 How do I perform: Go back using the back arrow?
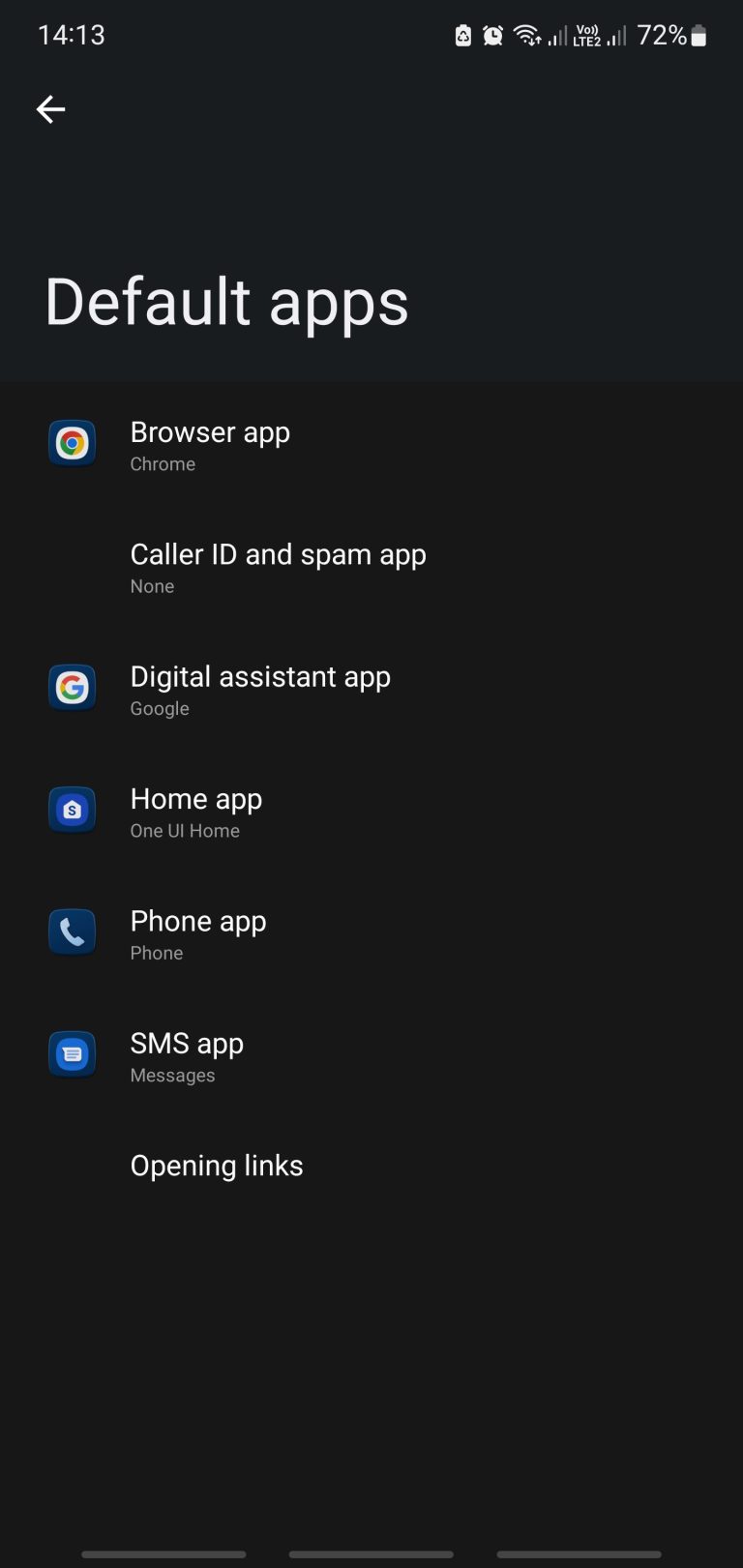click(x=50, y=108)
